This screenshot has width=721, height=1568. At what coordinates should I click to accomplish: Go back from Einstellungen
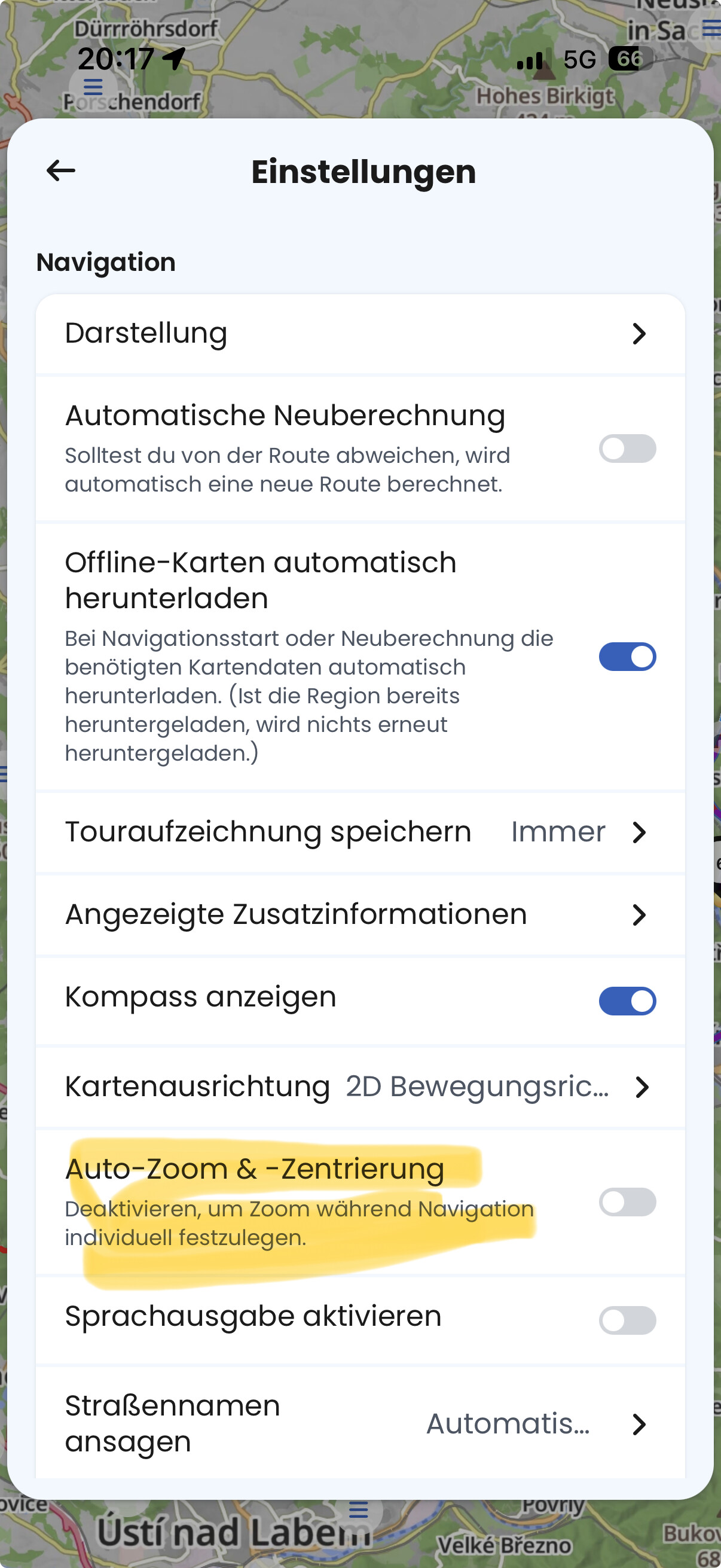[60, 171]
